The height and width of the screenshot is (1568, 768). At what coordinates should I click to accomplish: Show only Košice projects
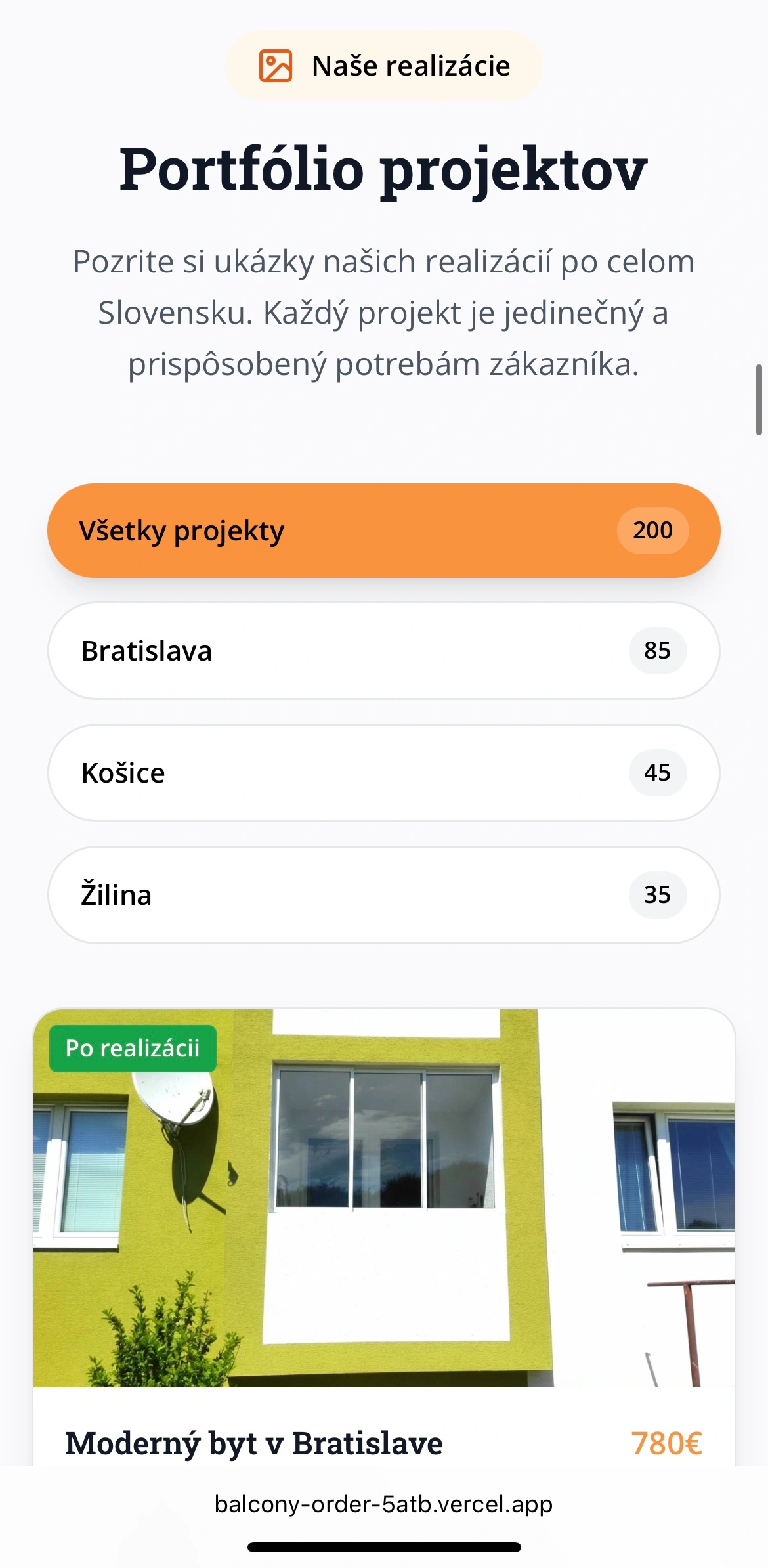point(383,773)
